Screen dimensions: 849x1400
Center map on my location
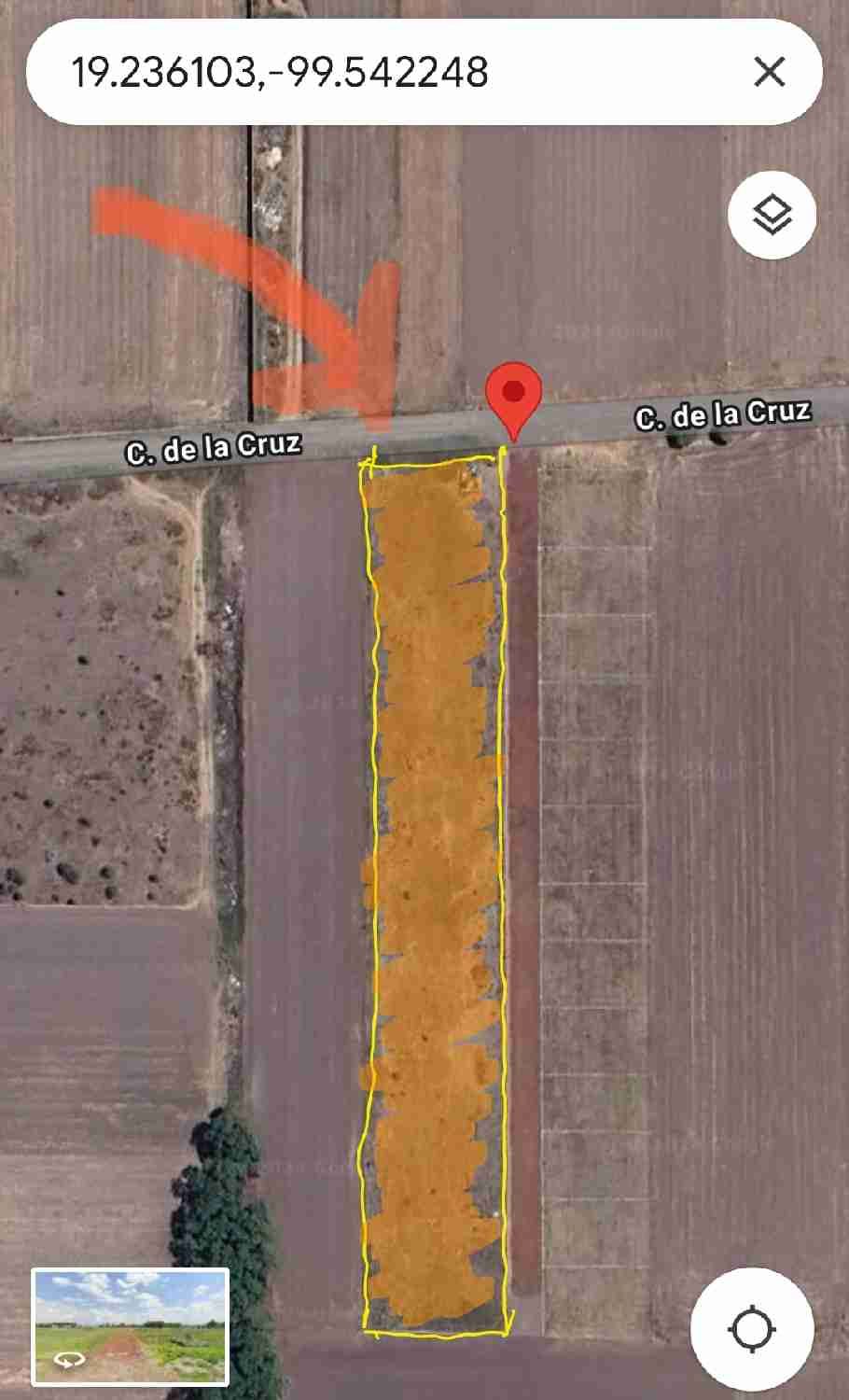[x=753, y=1329]
